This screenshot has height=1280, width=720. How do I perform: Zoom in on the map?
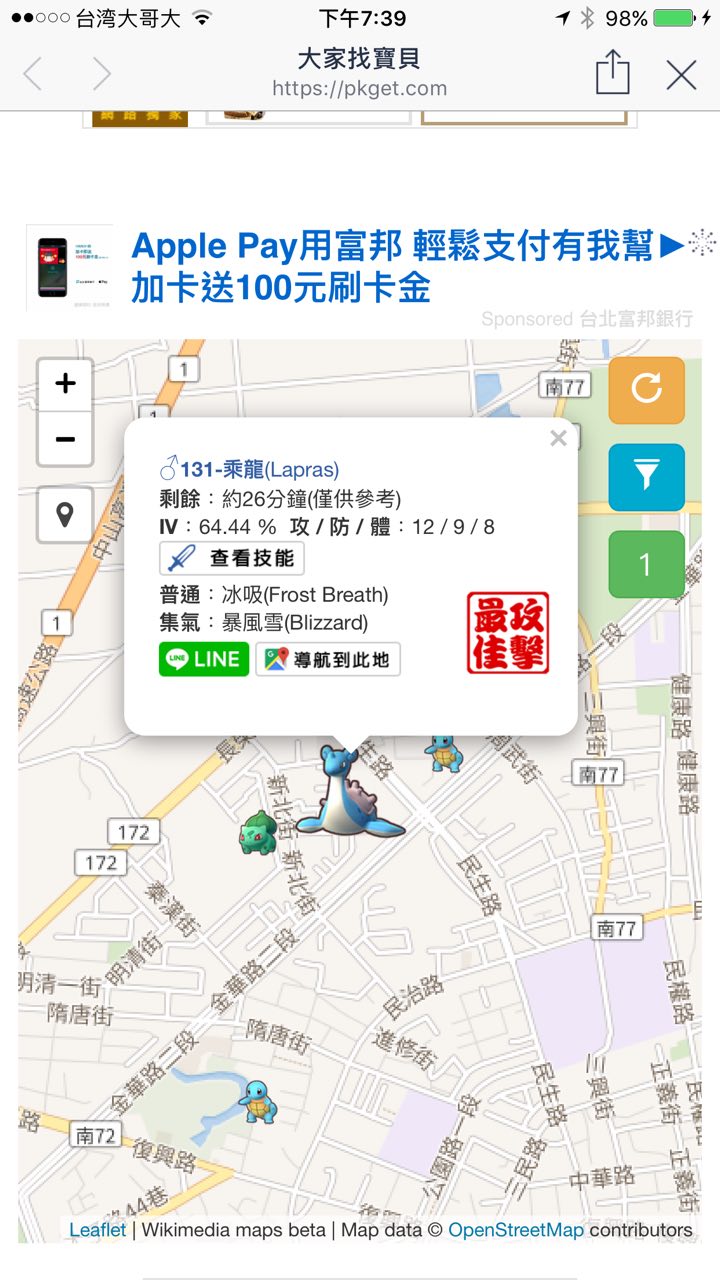[65, 385]
